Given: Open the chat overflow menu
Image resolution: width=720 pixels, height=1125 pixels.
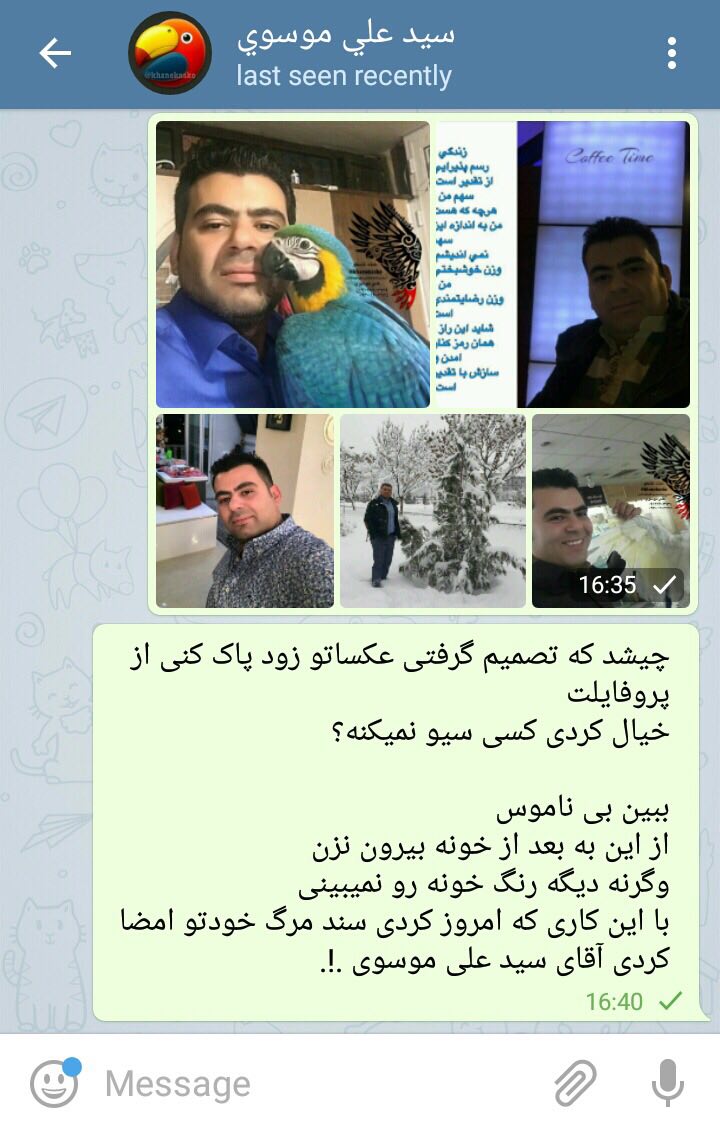Looking at the screenshot, I should (x=672, y=54).
